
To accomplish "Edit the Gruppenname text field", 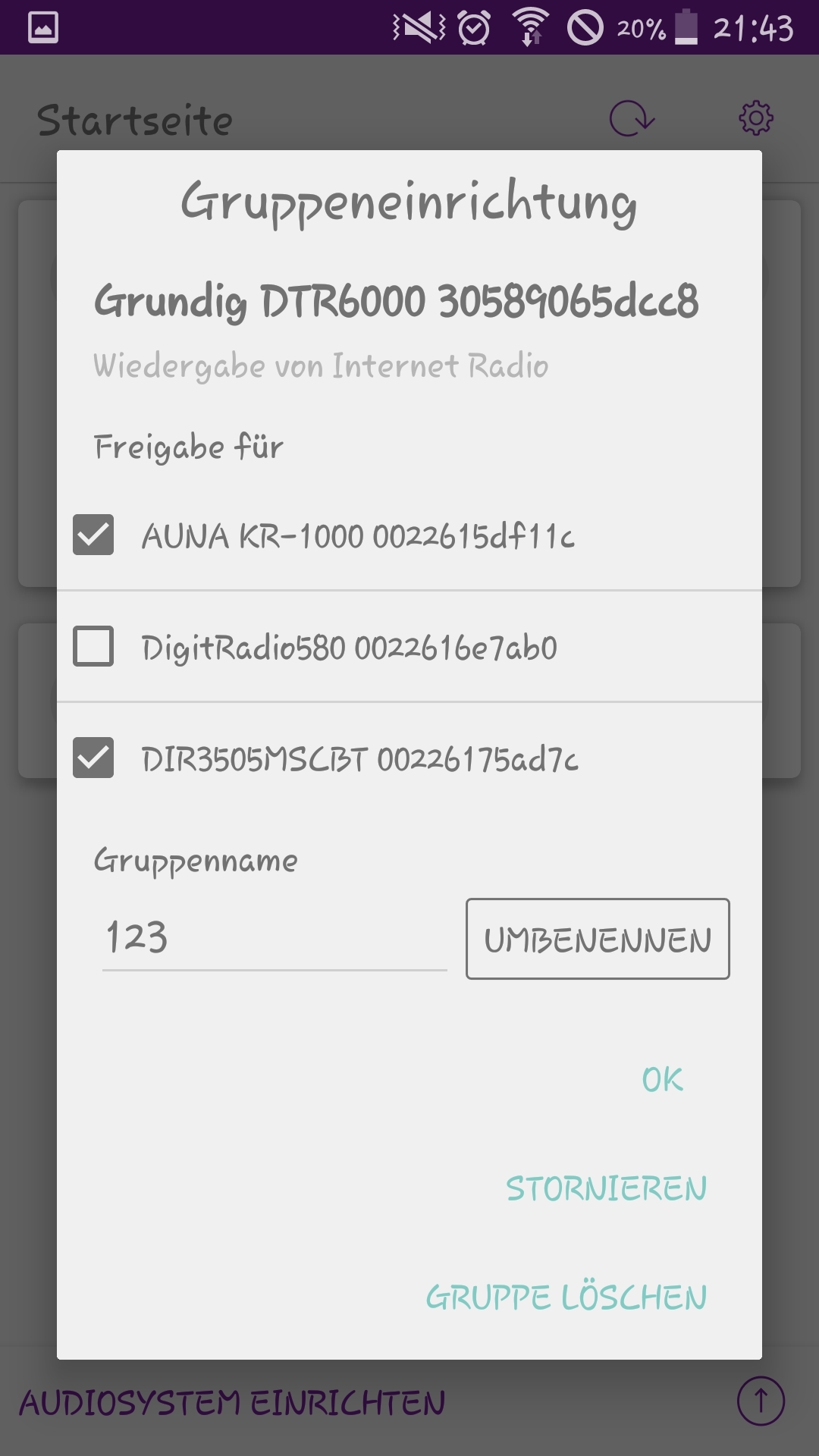I will tap(274, 937).
